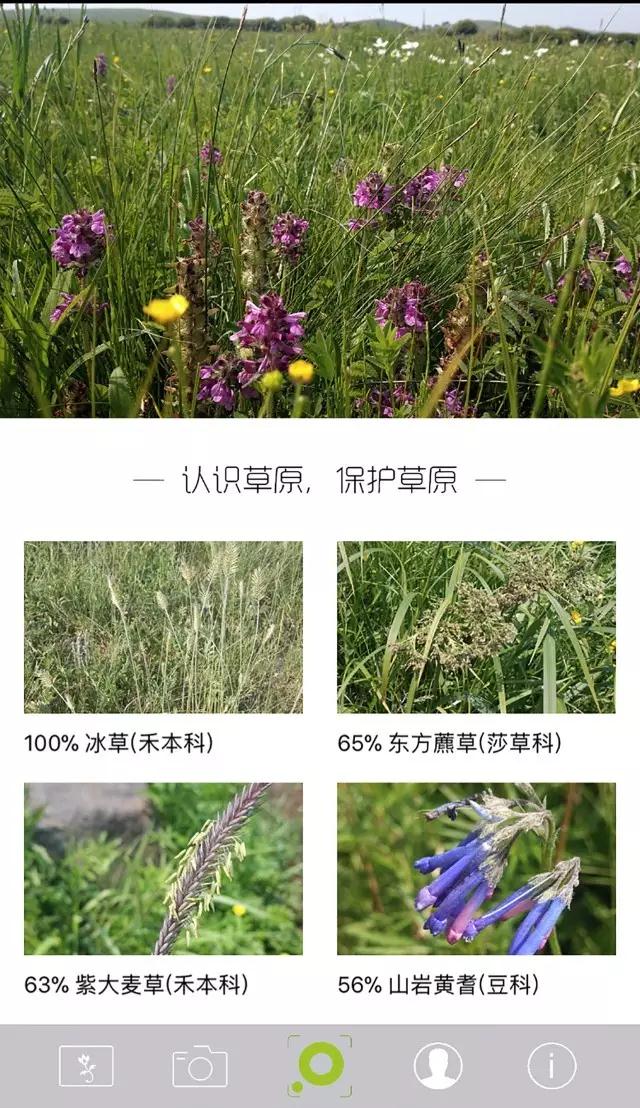Viewport: 640px width, 1108px height.
Task: Open the 冰草 100% match result
Action: (x=163, y=627)
